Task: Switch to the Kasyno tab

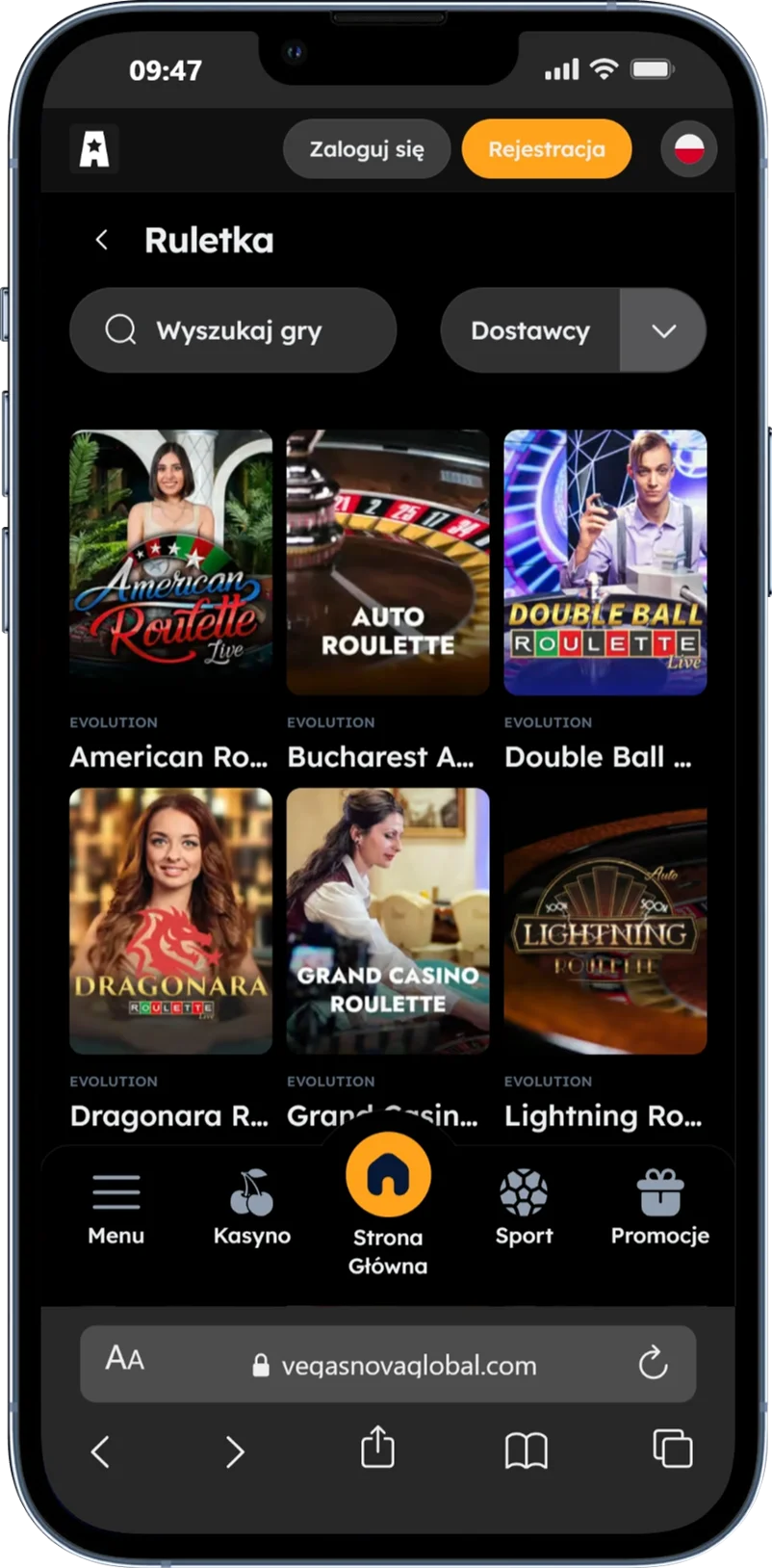Action: [x=252, y=1208]
